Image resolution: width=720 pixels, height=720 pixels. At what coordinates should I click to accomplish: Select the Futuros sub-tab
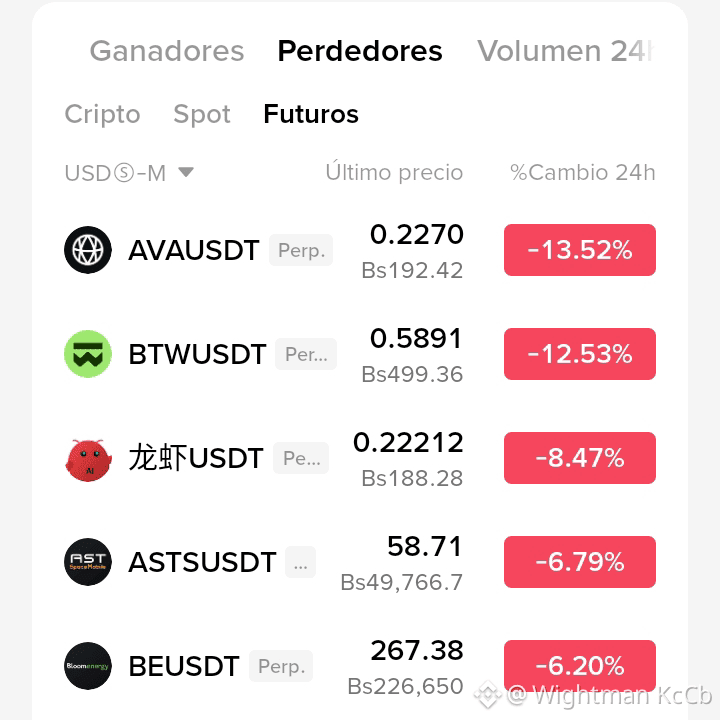pos(311,114)
